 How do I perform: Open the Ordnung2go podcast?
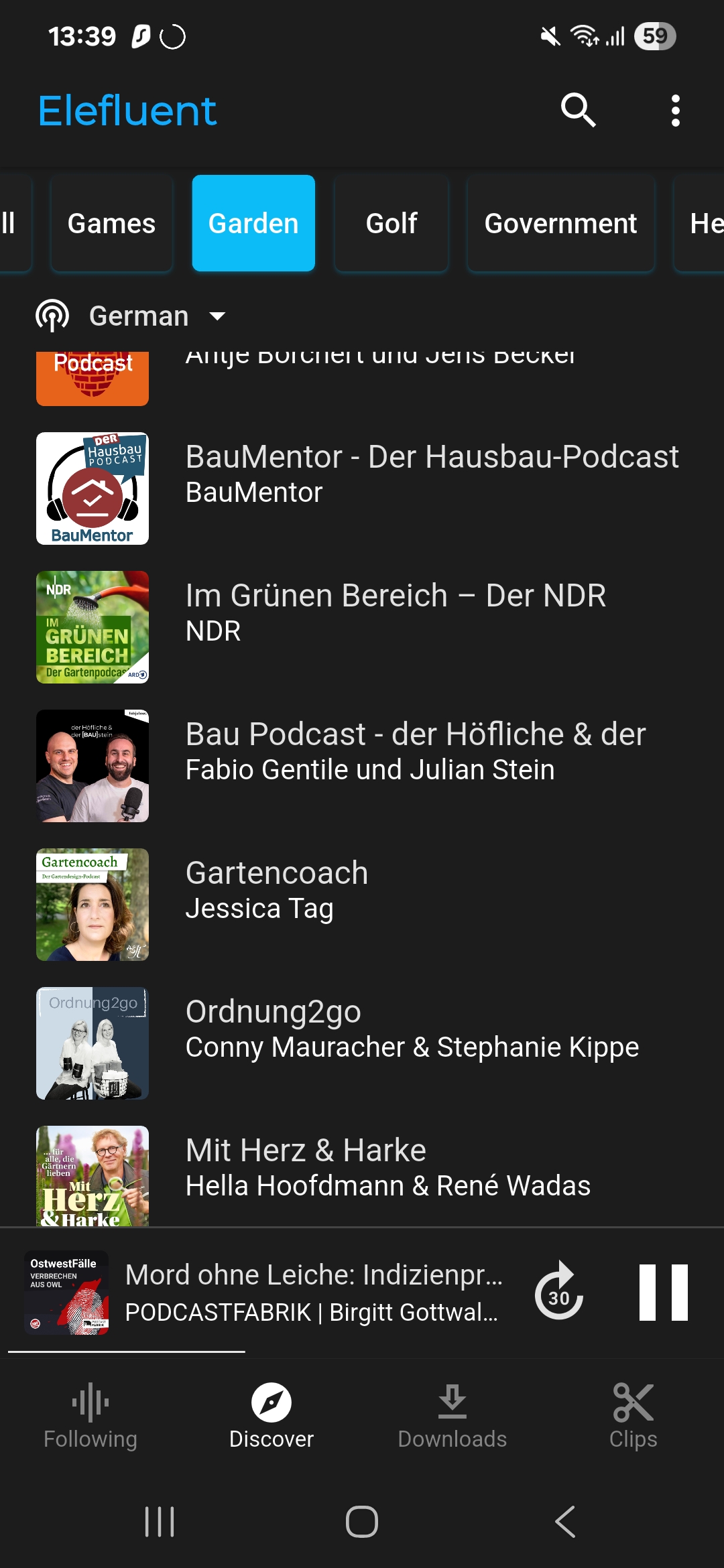[x=362, y=1043]
